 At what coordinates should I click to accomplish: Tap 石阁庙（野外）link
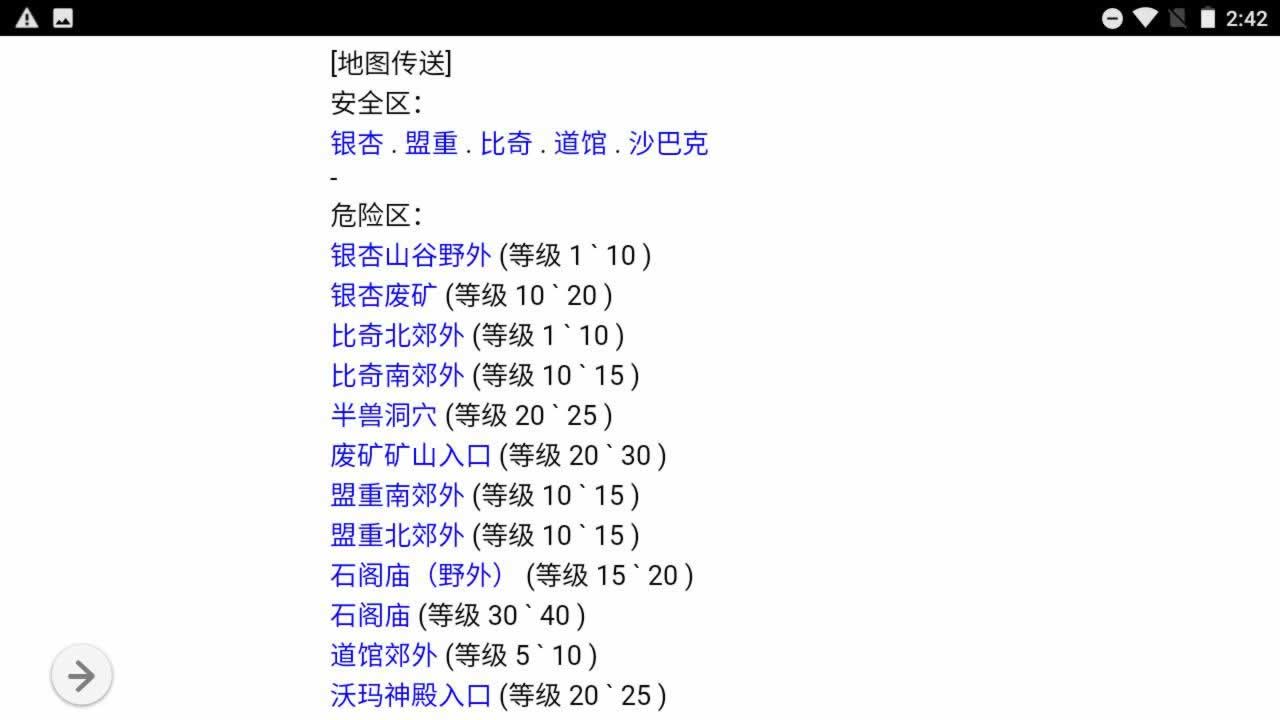point(419,575)
